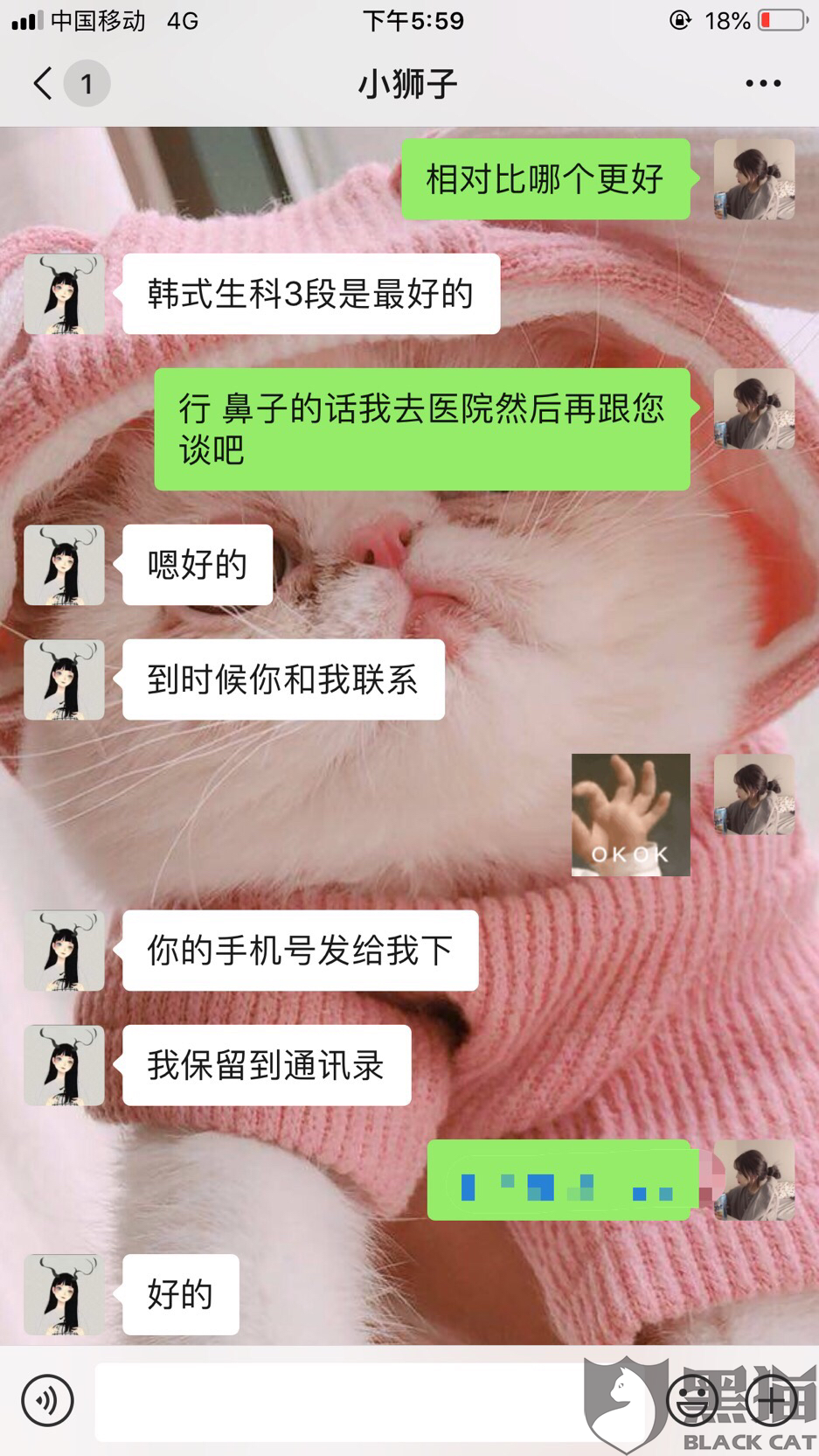Open the chat info overflow menu
The height and width of the screenshot is (1456, 819).
point(762,84)
